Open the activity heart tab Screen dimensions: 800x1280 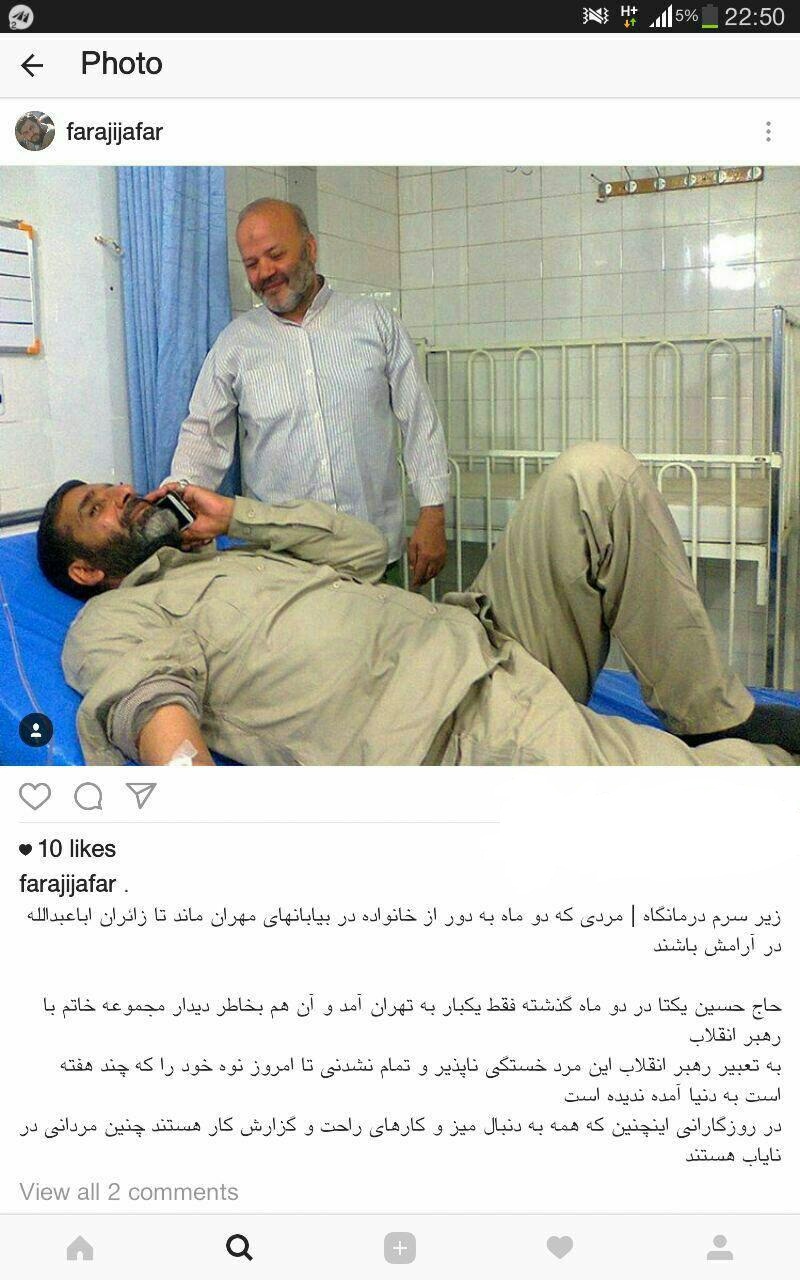560,1247
